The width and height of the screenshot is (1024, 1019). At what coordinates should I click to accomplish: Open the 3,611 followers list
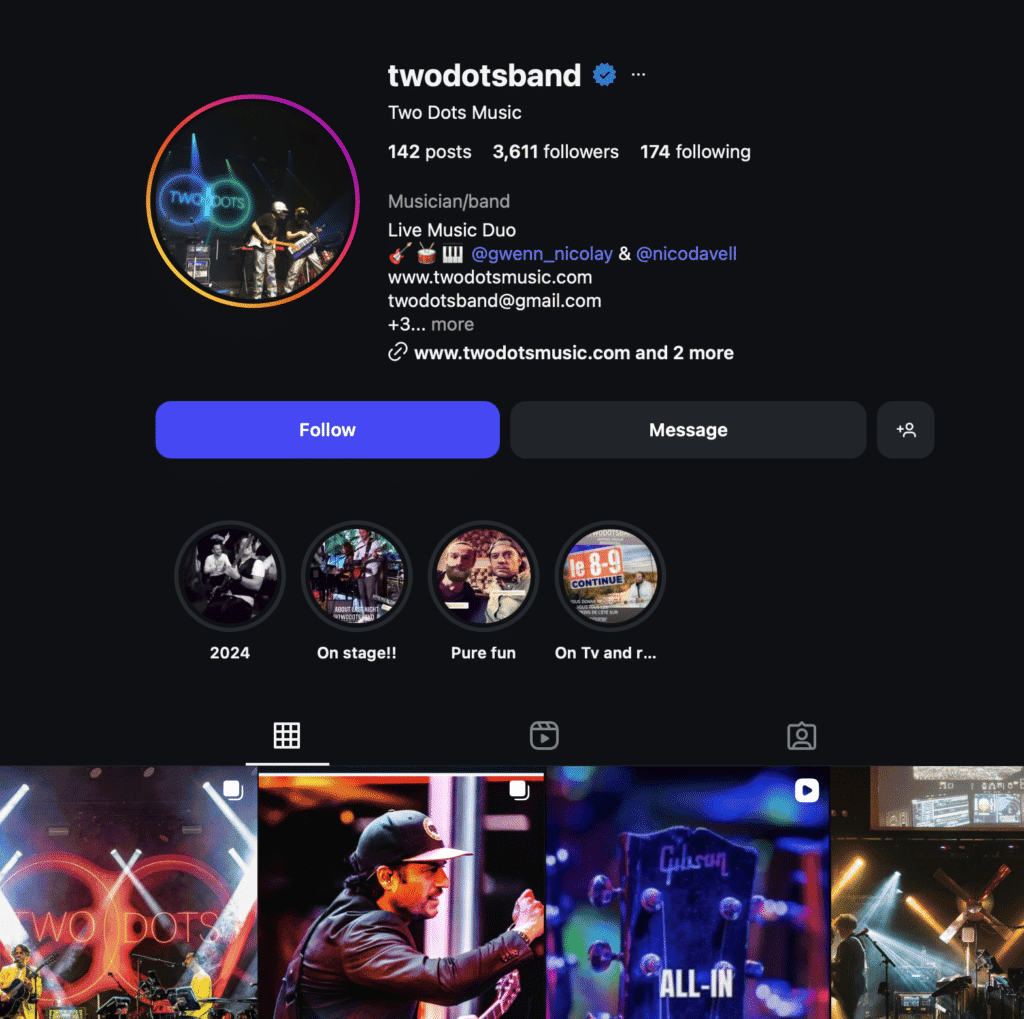tap(555, 152)
